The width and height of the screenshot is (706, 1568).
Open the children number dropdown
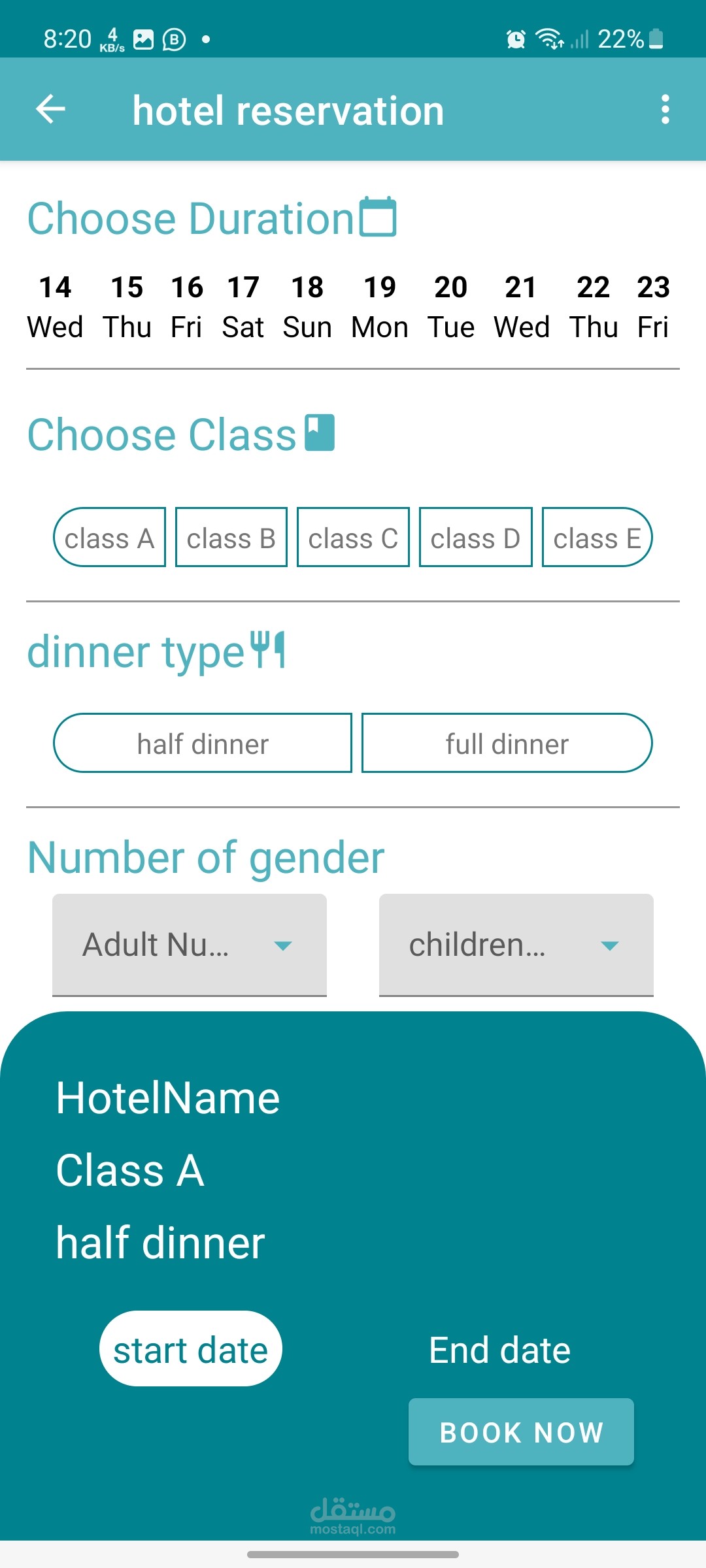[x=516, y=945]
